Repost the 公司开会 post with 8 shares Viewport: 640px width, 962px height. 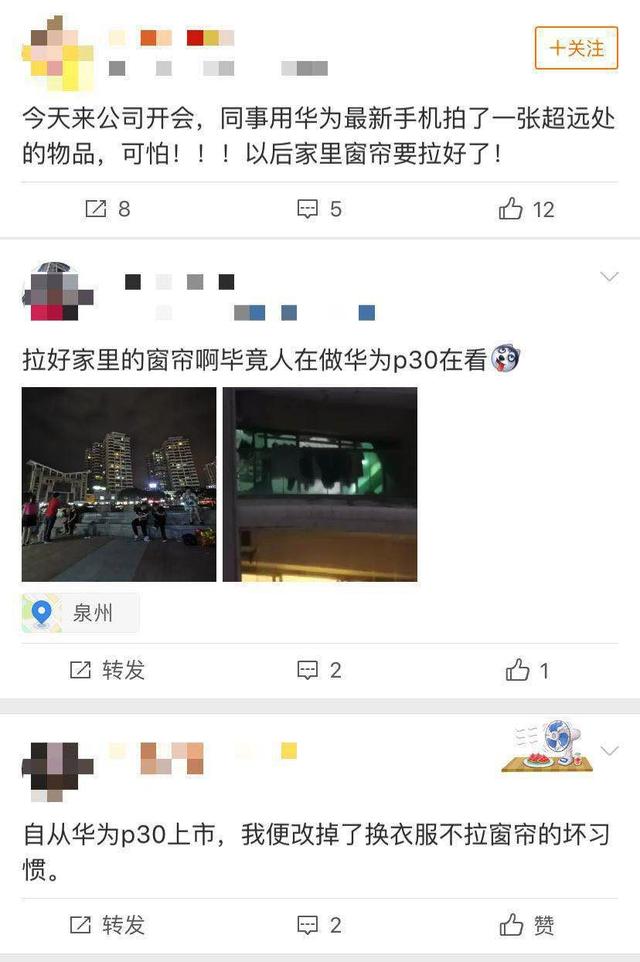coord(108,209)
